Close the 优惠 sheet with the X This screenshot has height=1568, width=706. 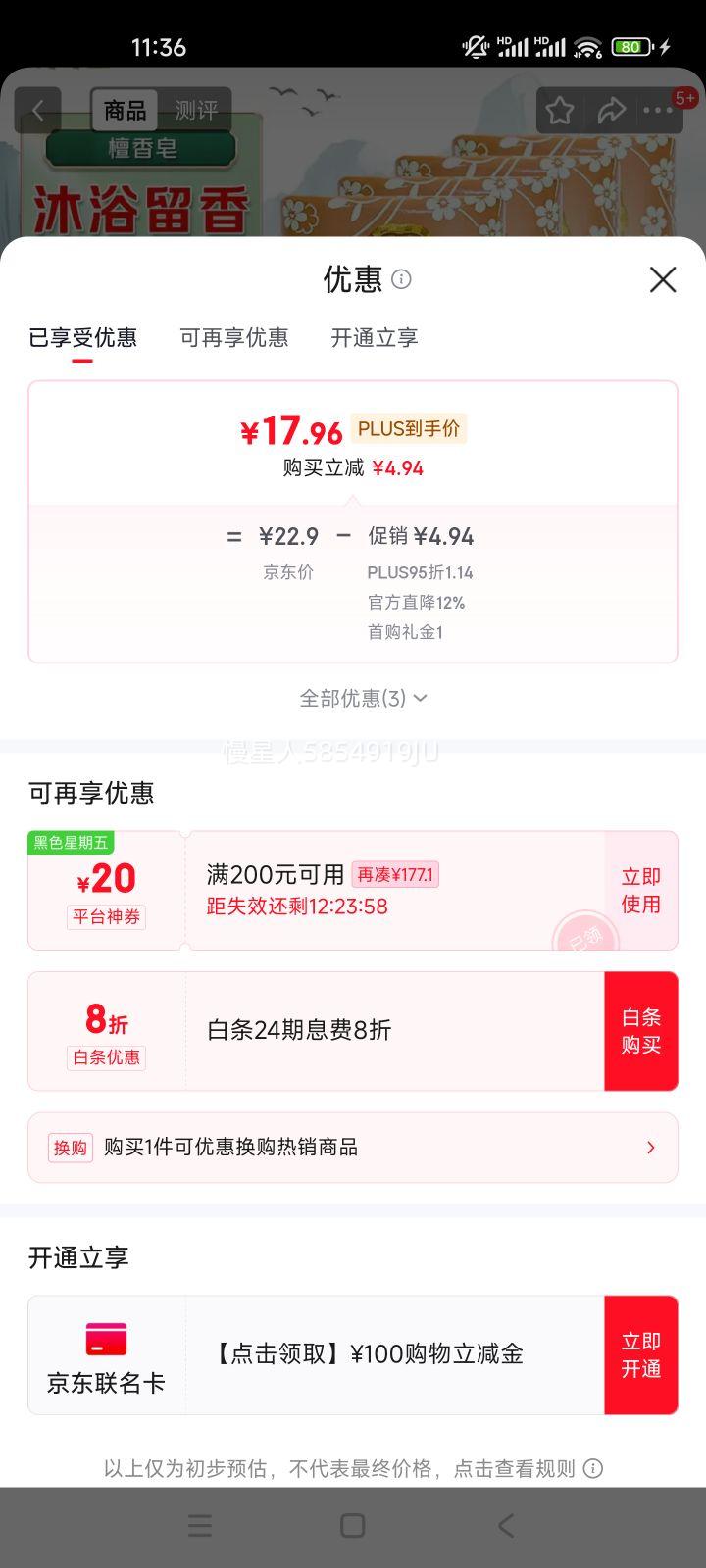[x=662, y=280]
